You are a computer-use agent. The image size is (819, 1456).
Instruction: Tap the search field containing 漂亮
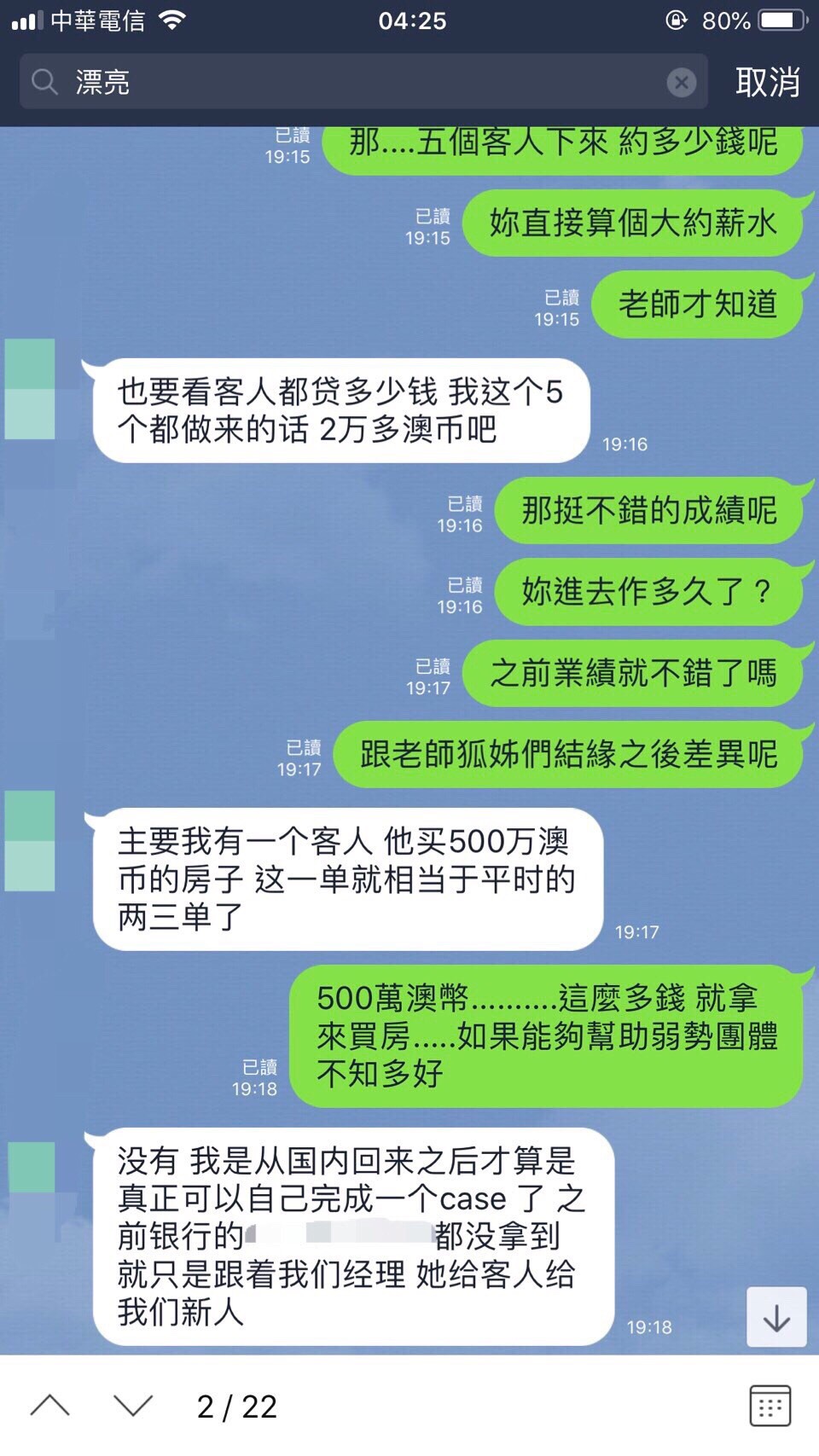tap(358, 82)
